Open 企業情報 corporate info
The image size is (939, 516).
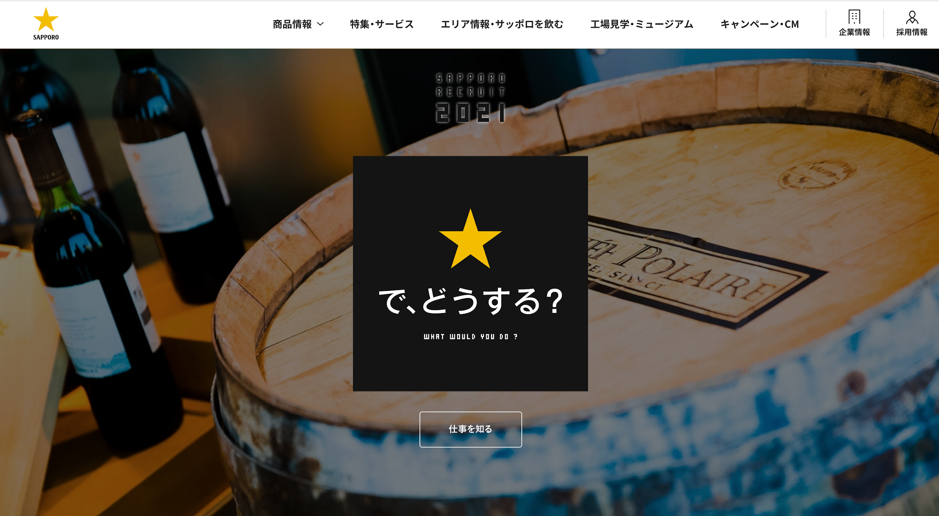(x=854, y=24)
